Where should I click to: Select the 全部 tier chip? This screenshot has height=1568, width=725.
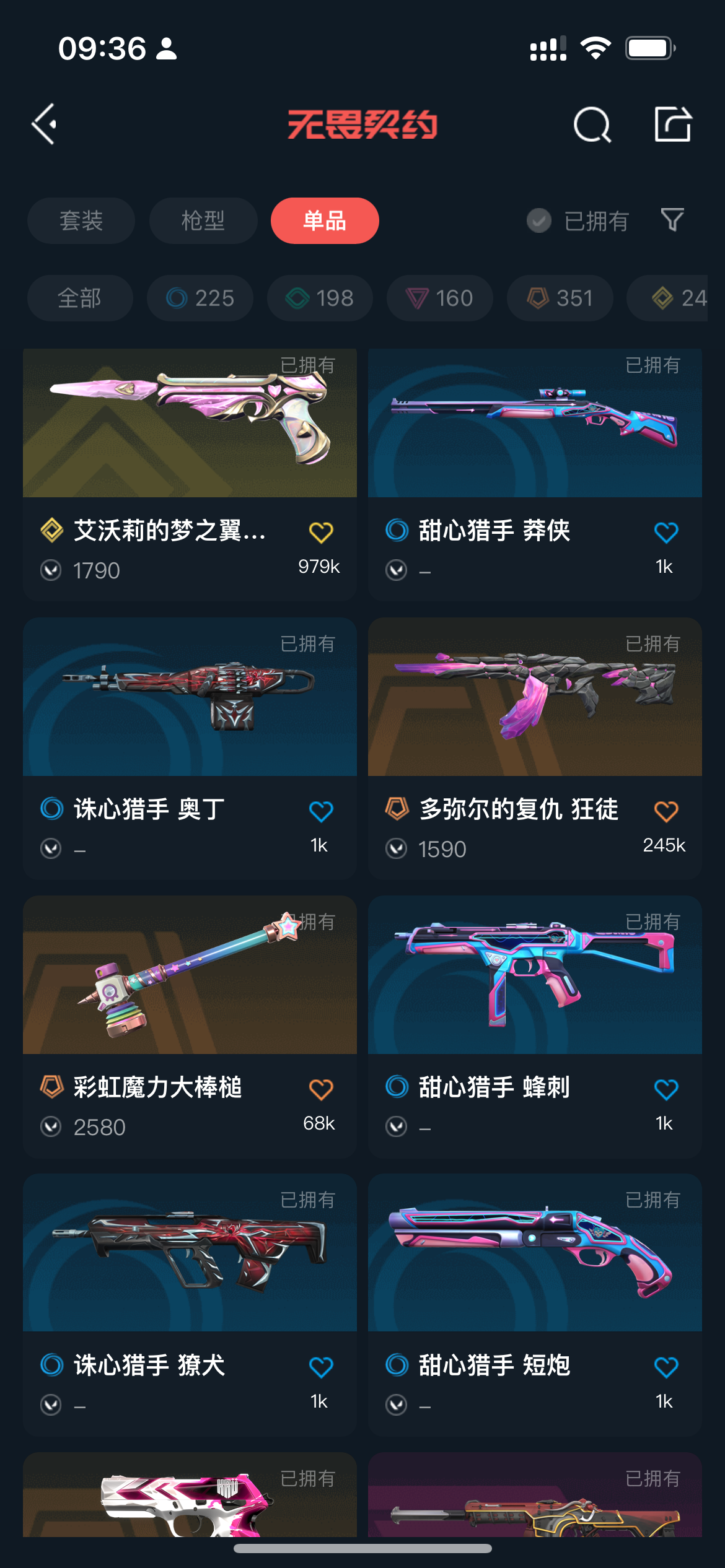pos(80,298)
